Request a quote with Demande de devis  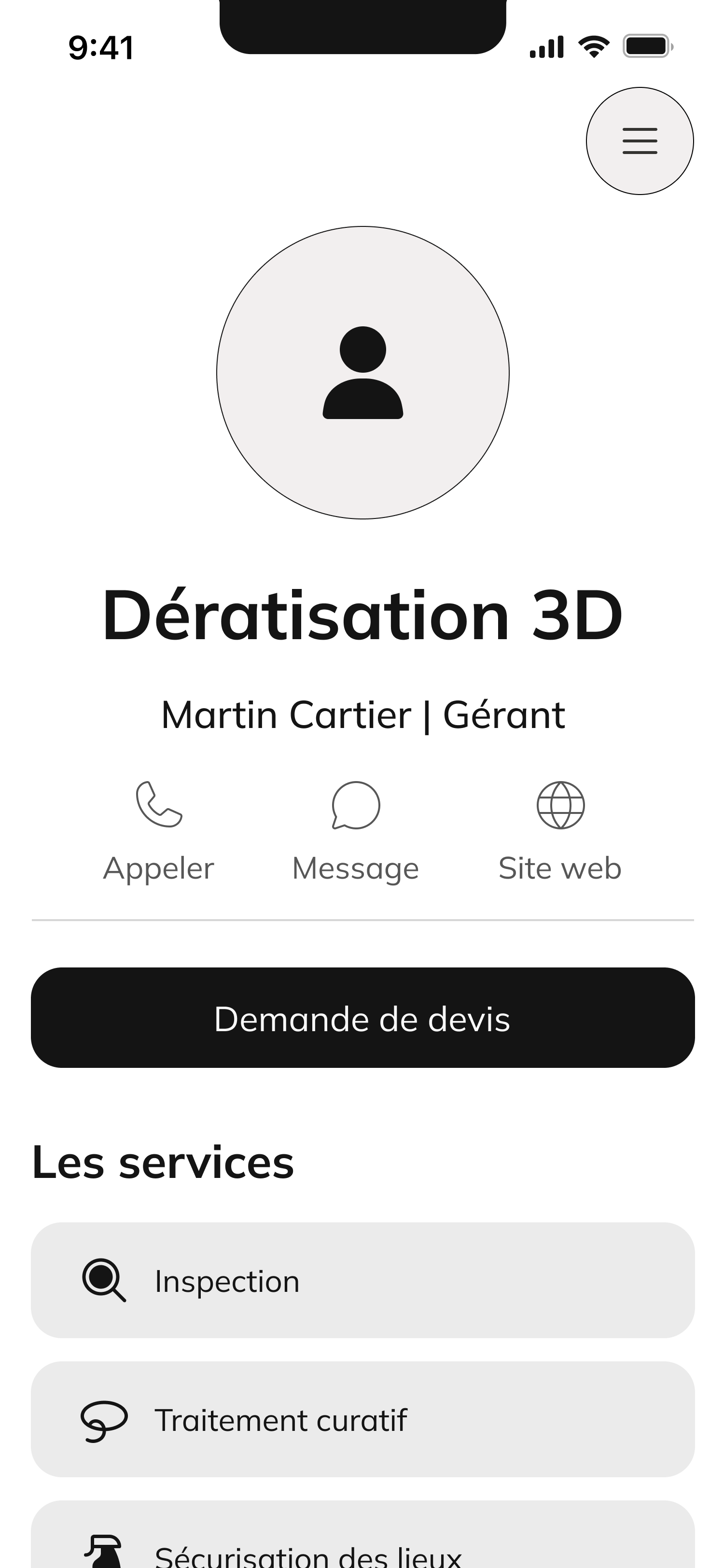coord(362,1018)
